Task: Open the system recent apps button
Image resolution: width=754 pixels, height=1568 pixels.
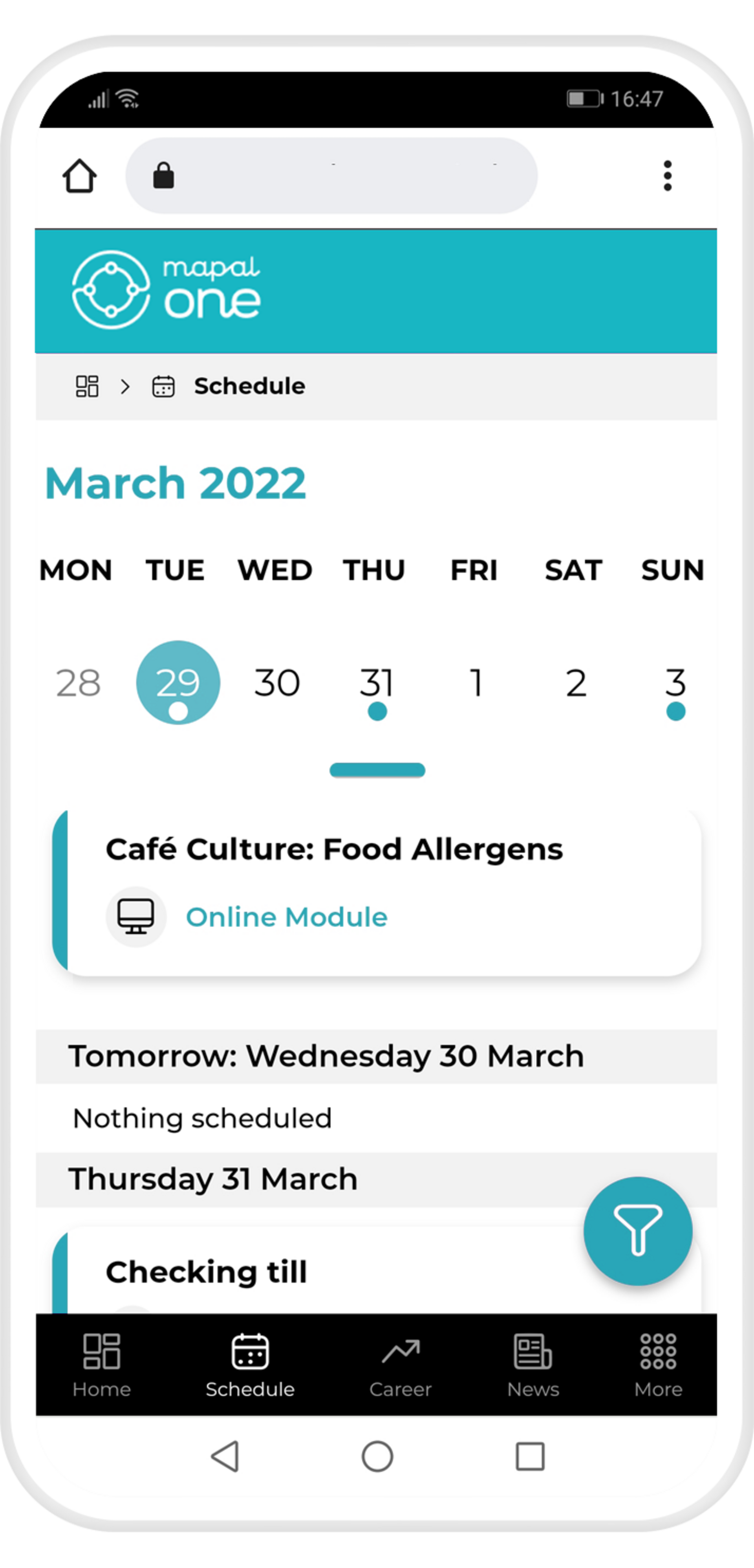Action: (x=530, y=1456)
